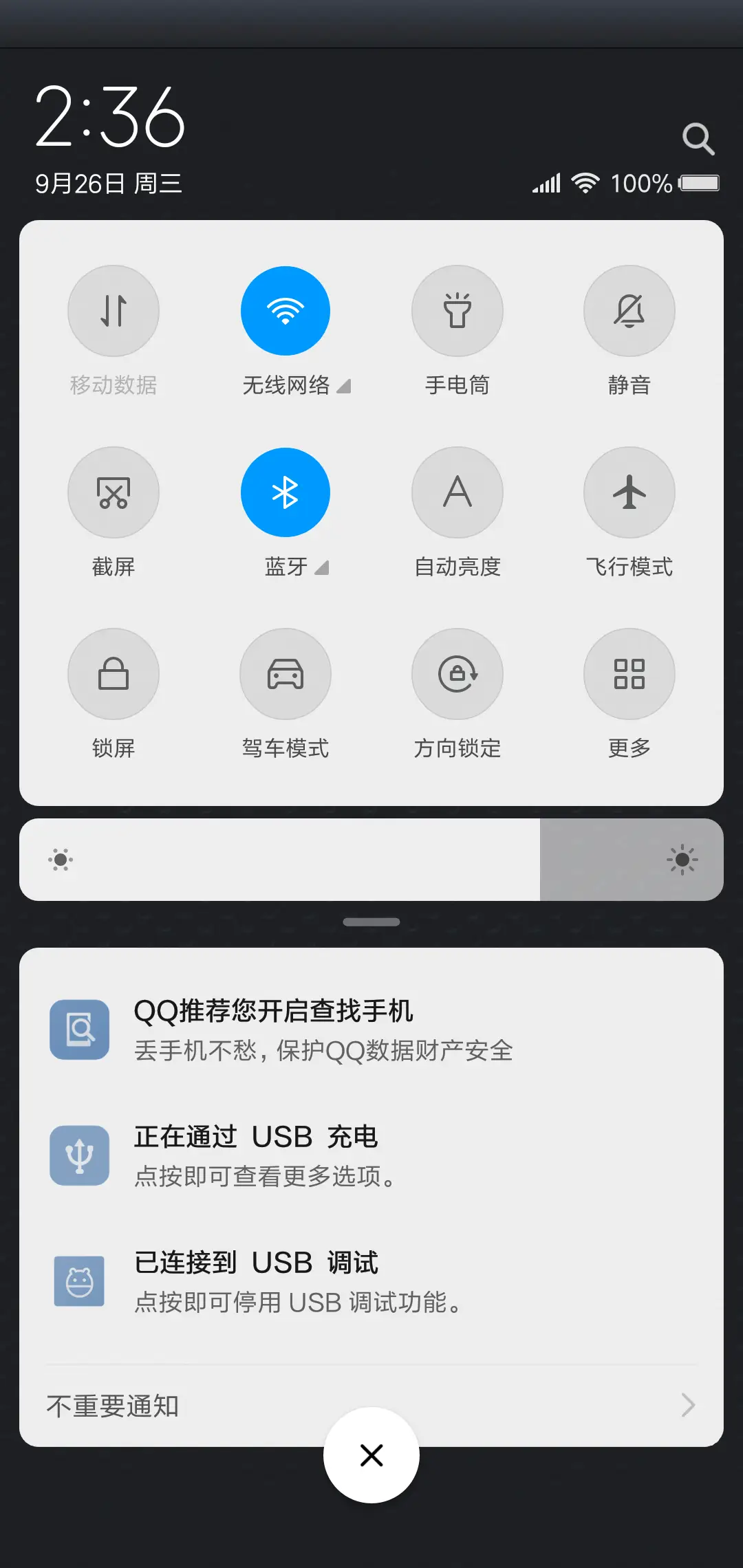Tap the search icon in status bar

click(699, 138)
